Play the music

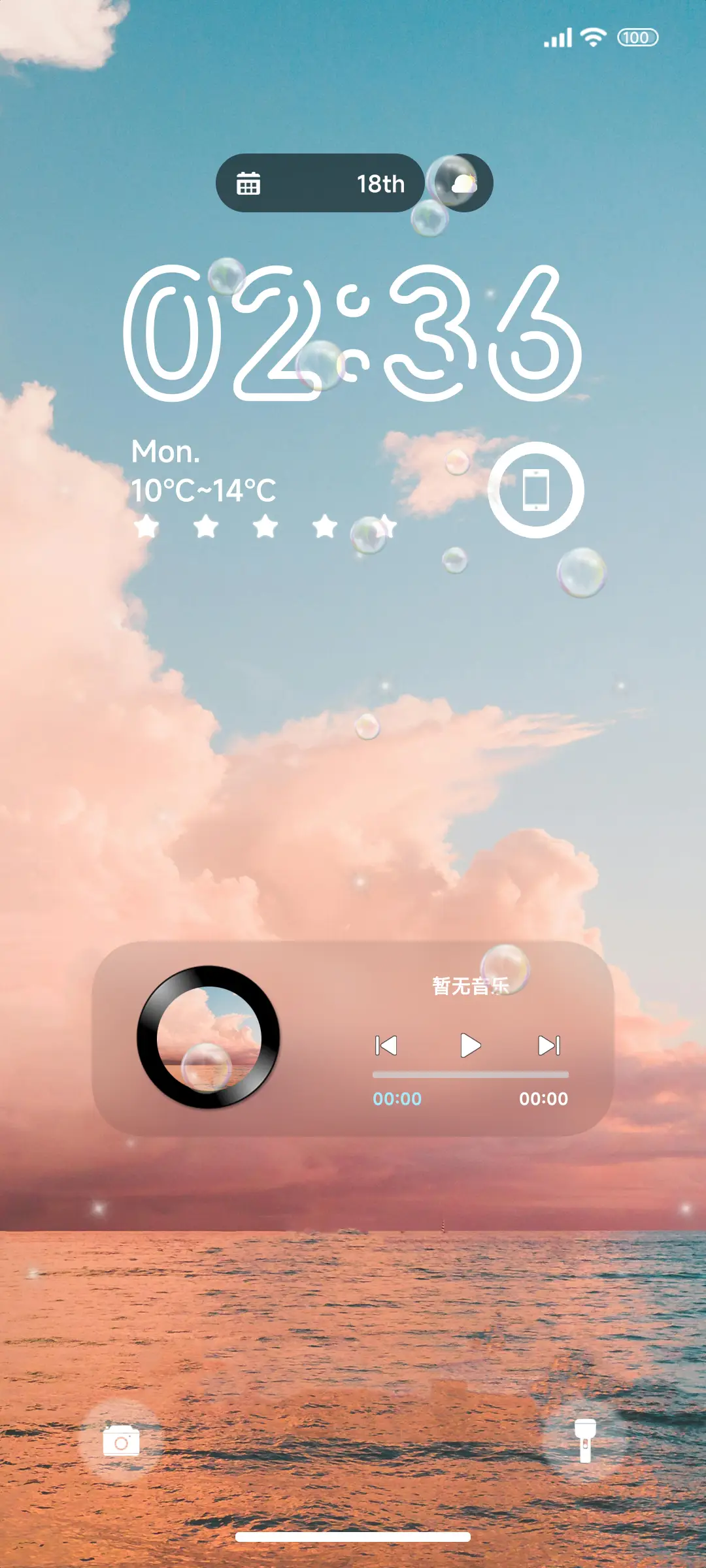pos(470,1045)
